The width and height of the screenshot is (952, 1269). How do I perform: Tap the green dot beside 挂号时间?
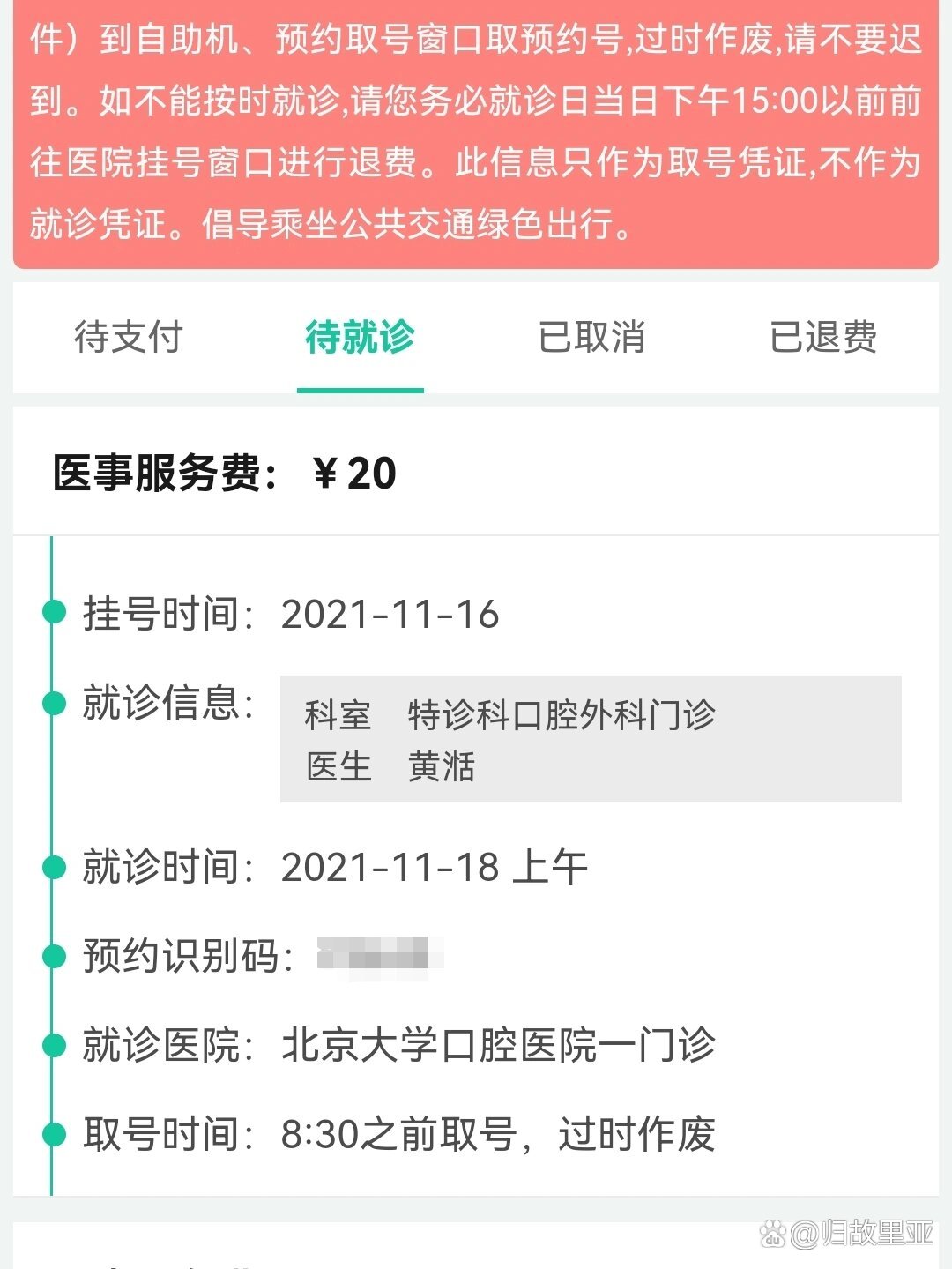click(x=56, y=612)
